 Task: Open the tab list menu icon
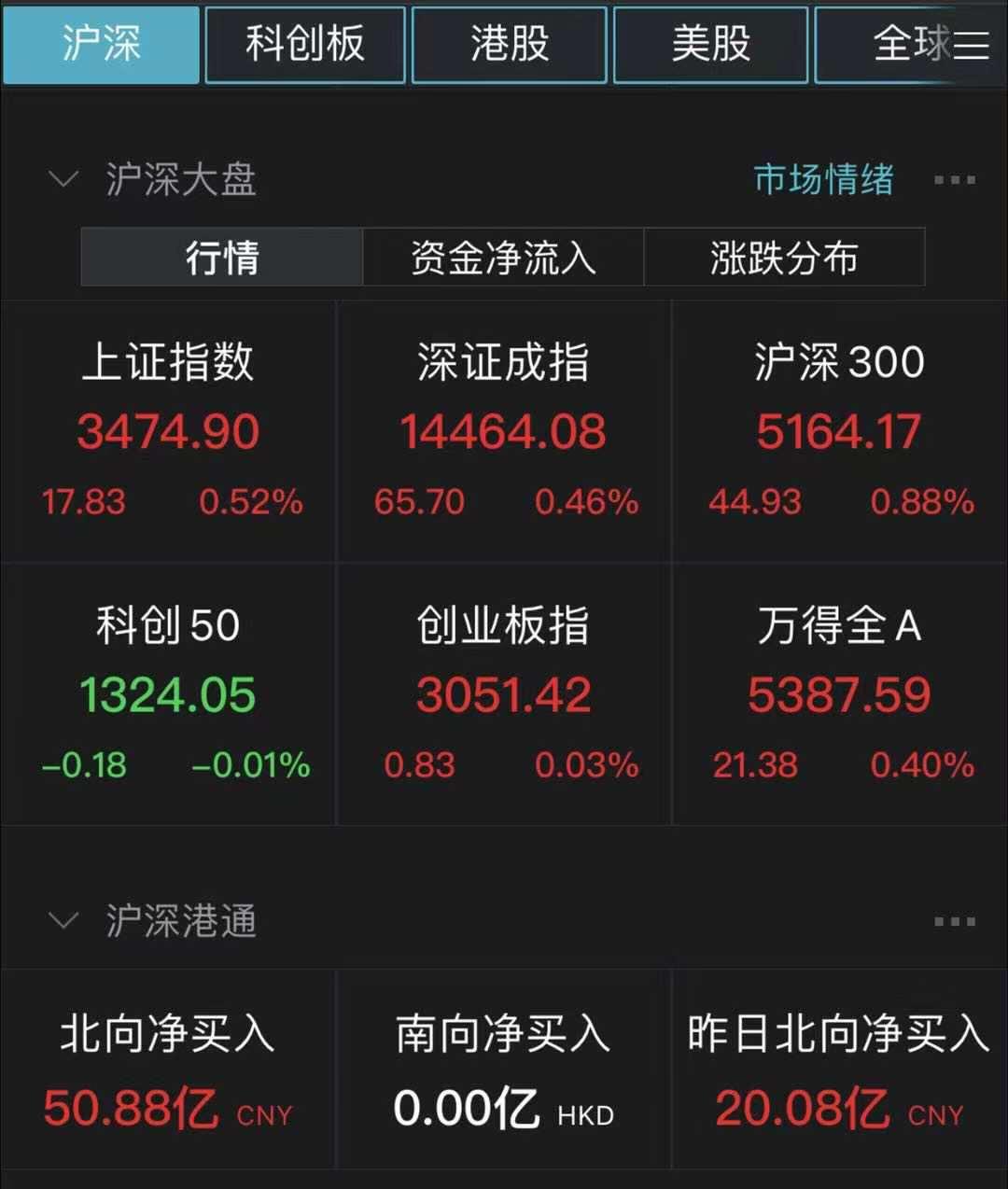972,44
